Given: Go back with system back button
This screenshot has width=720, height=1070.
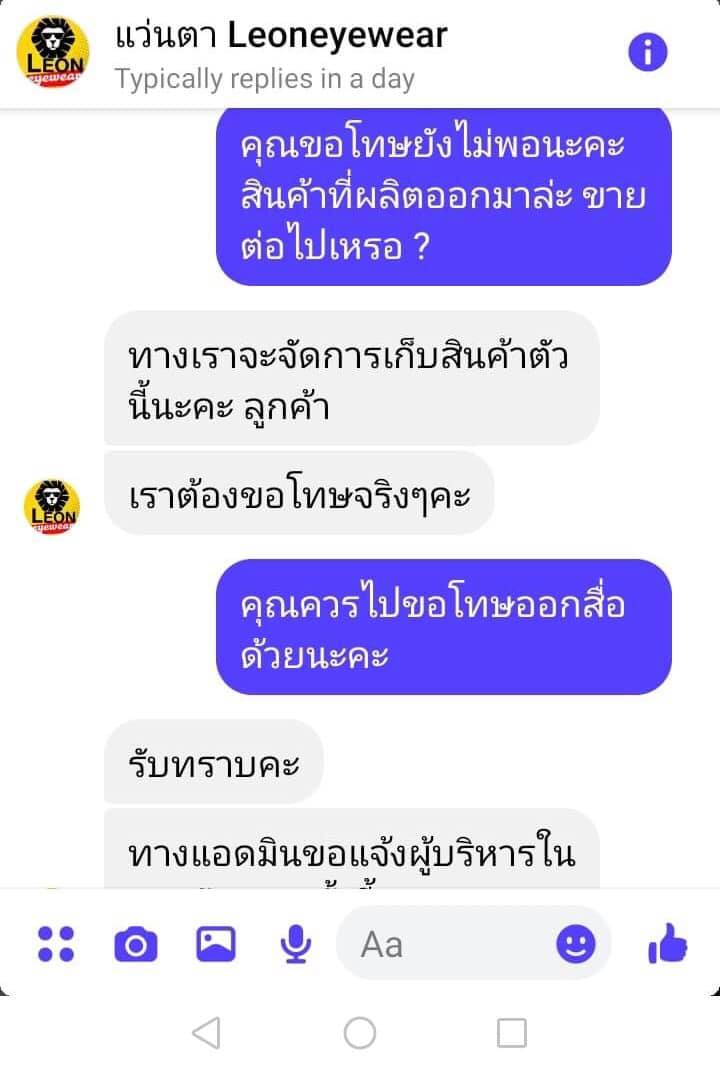Looking at the screenshot, I should click(x=206, y=1032).
